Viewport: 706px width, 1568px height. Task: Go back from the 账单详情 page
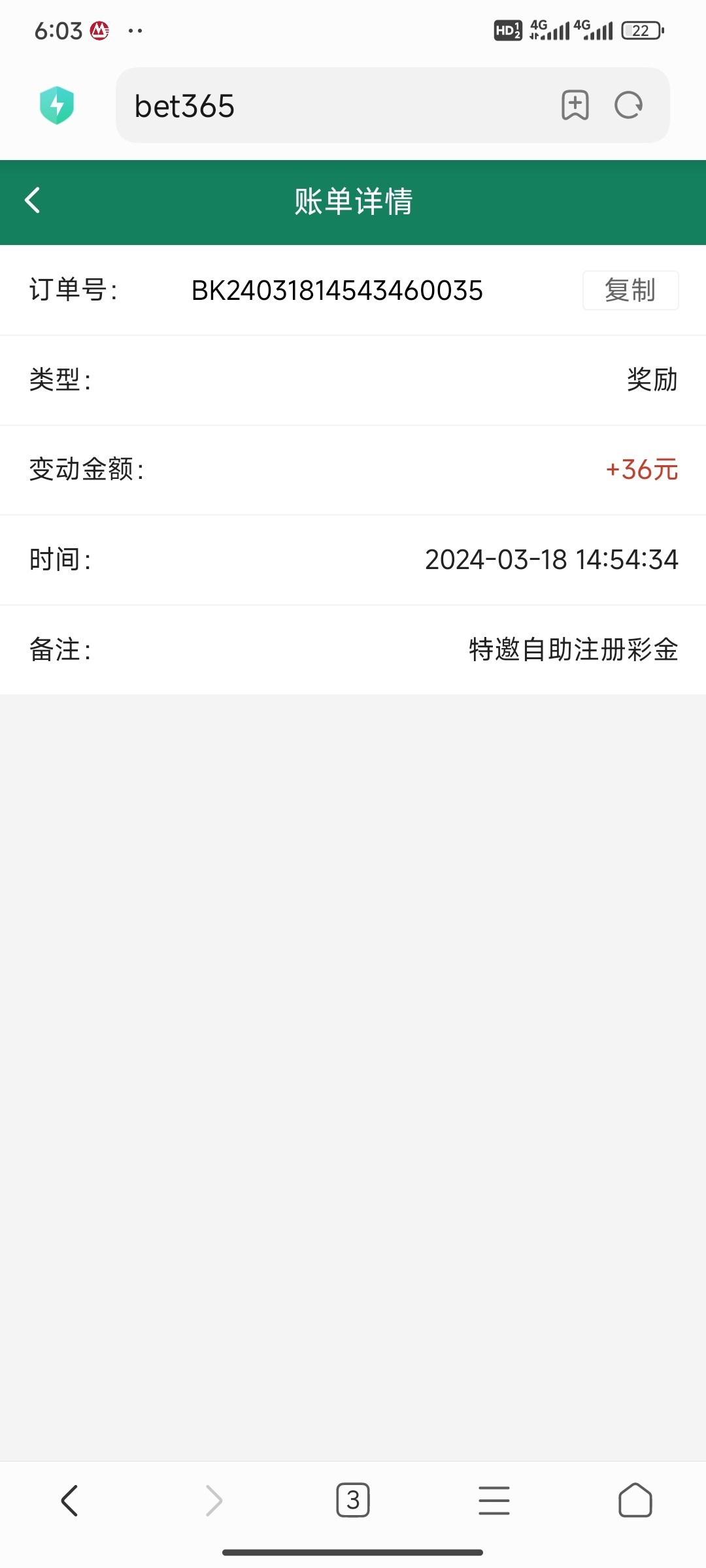click(33, 201)
